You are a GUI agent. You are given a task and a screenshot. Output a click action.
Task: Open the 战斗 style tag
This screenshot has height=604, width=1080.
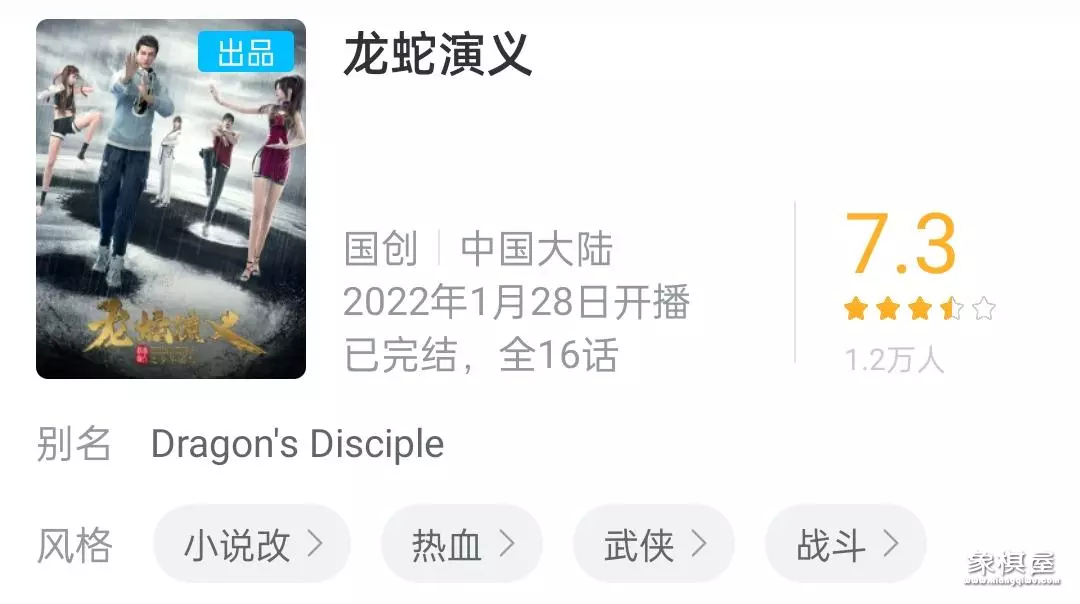tap(846, 545)
